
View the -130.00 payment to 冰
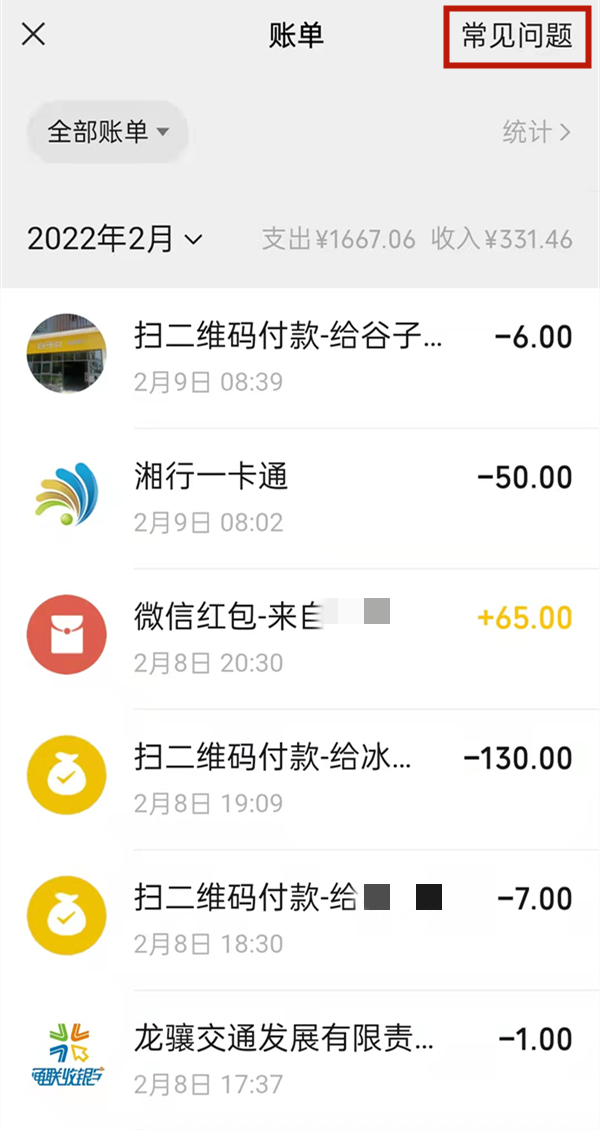pos(300,777)
